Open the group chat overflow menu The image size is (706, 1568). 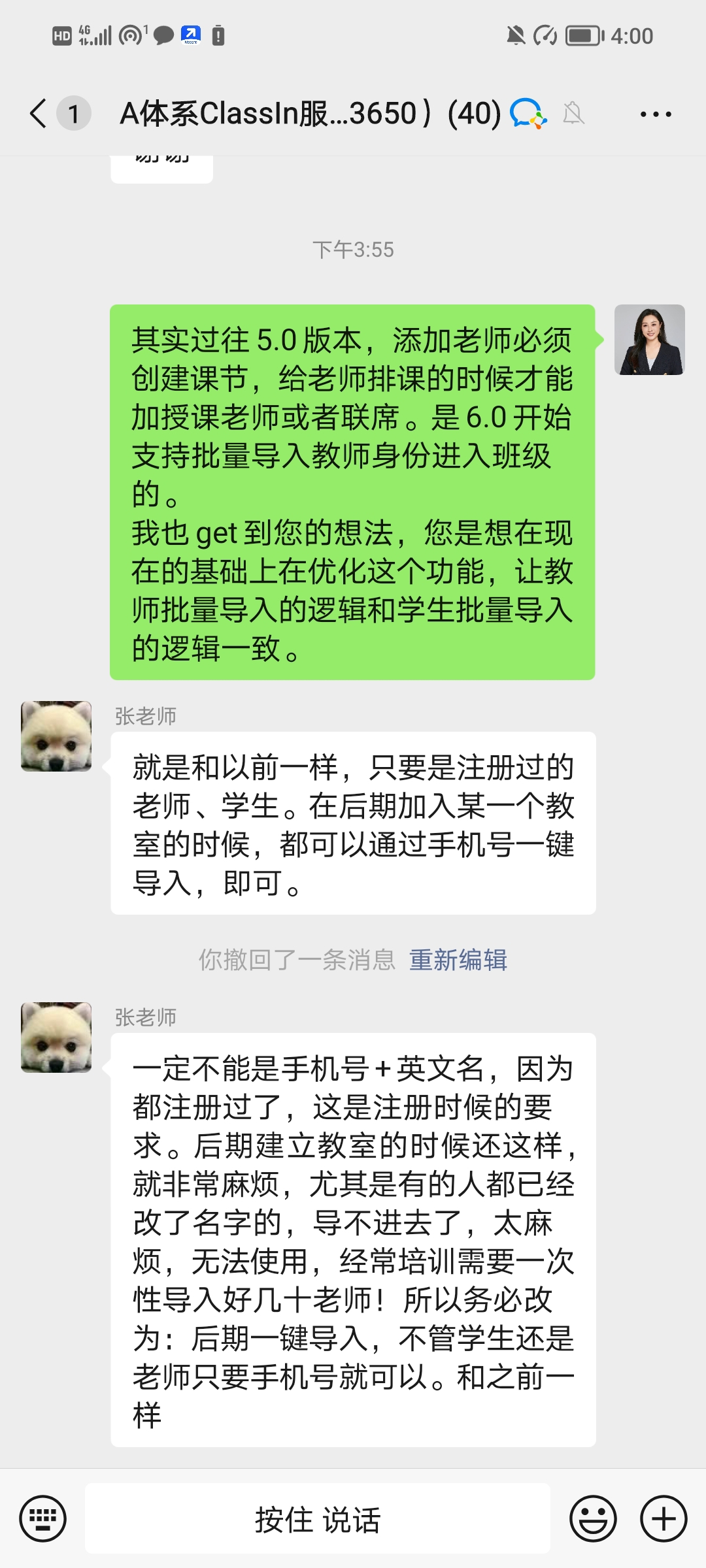(x=655, y=114)
